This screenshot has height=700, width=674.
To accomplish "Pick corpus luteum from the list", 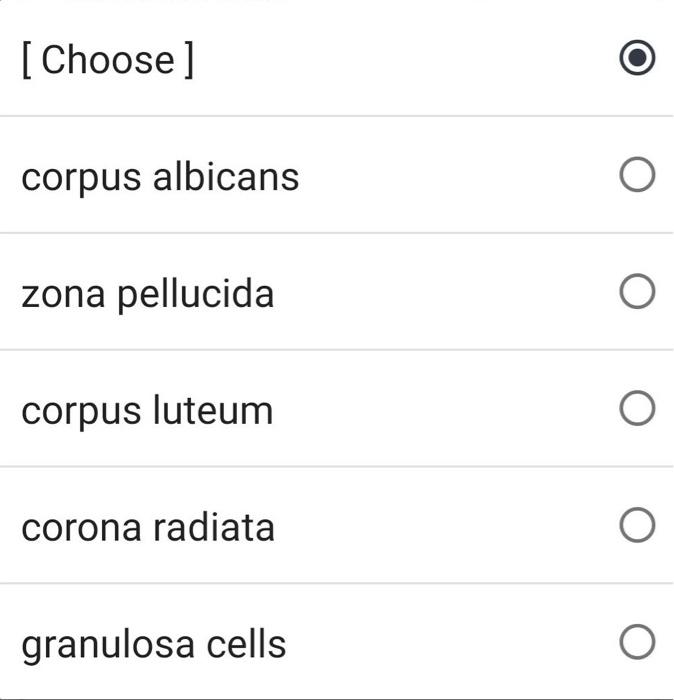I will pos(637,409).
